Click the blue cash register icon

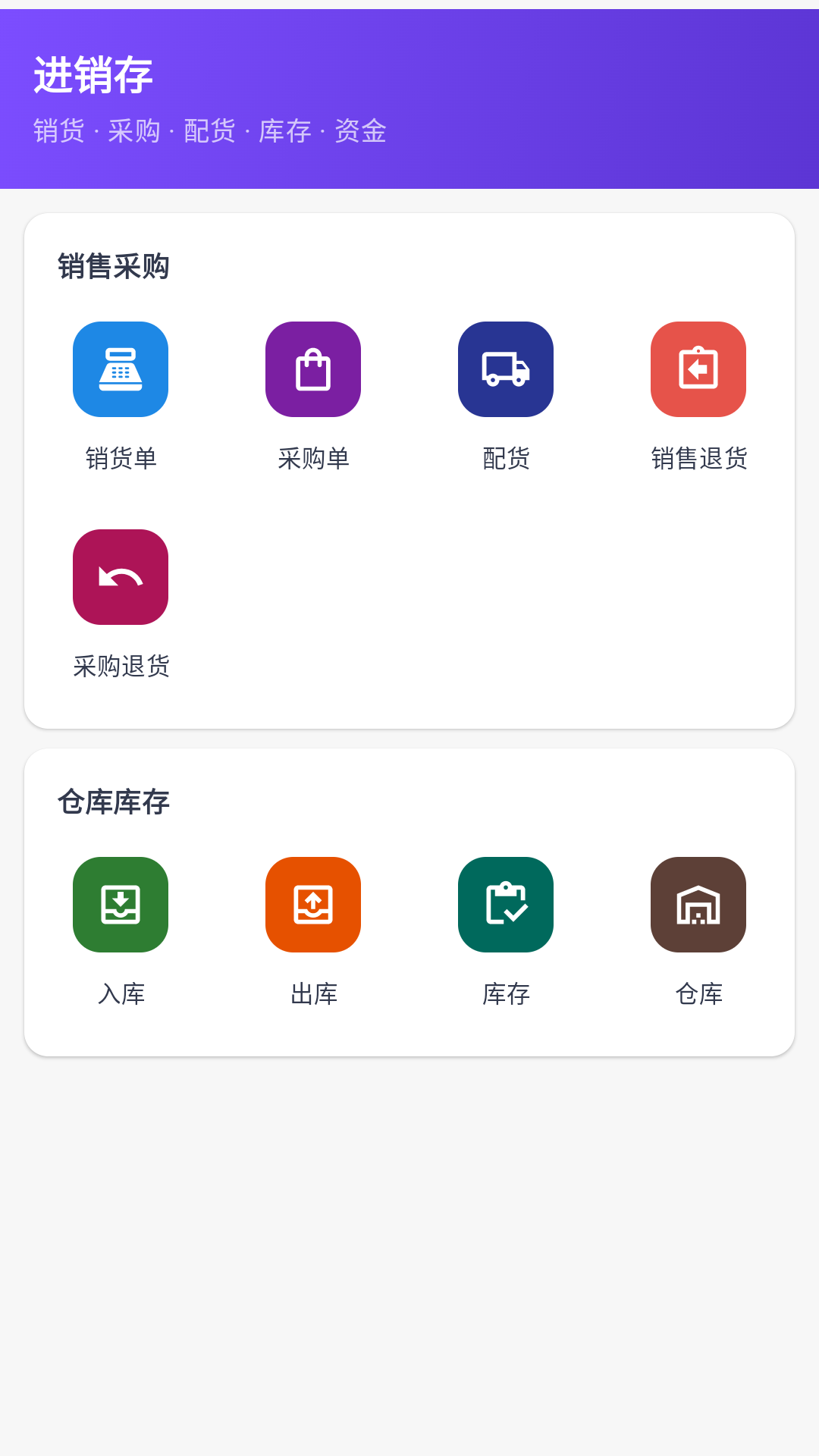pyautogui.click(x=120, y=369)
